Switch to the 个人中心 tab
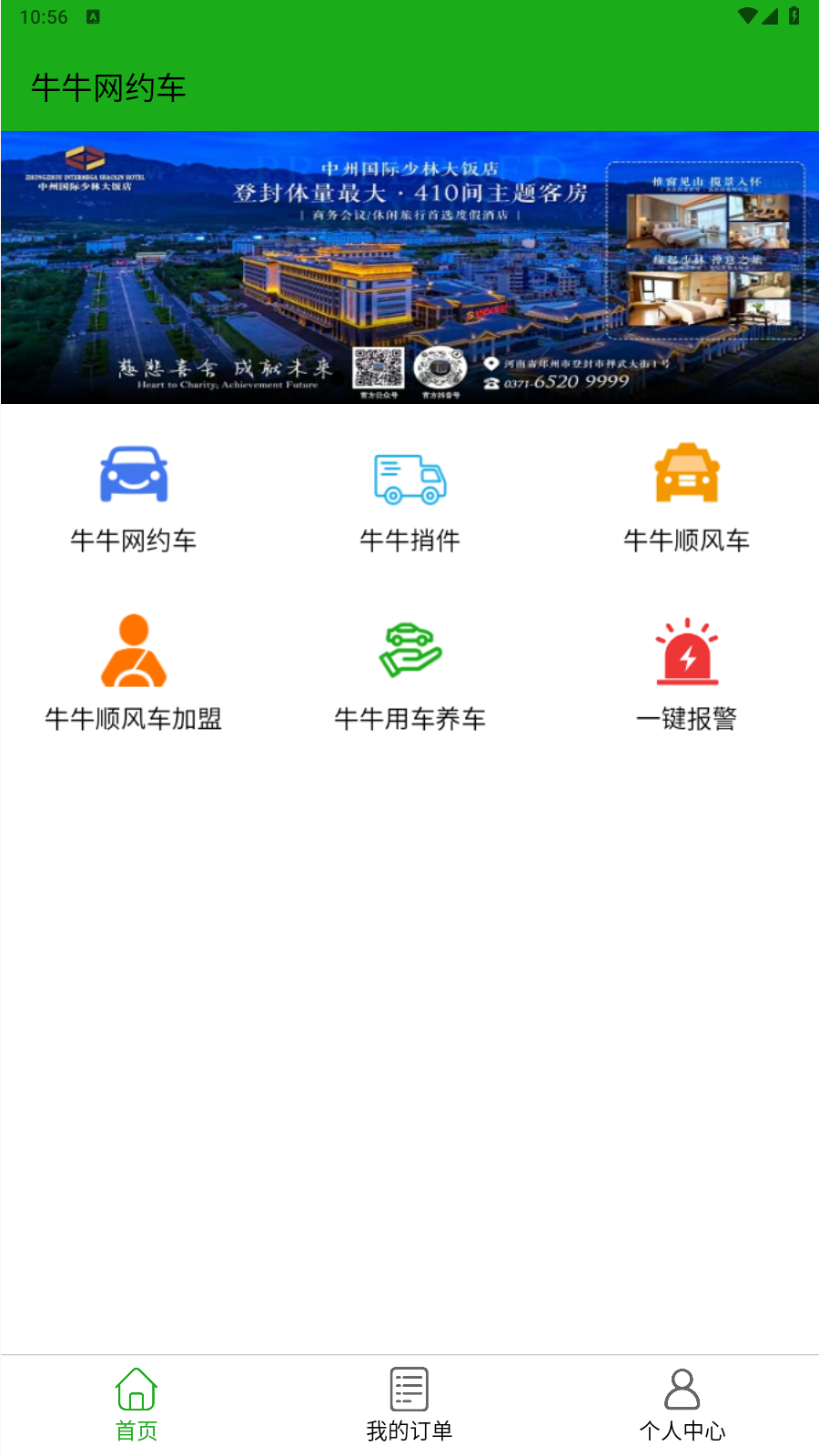 [682, 1406]
